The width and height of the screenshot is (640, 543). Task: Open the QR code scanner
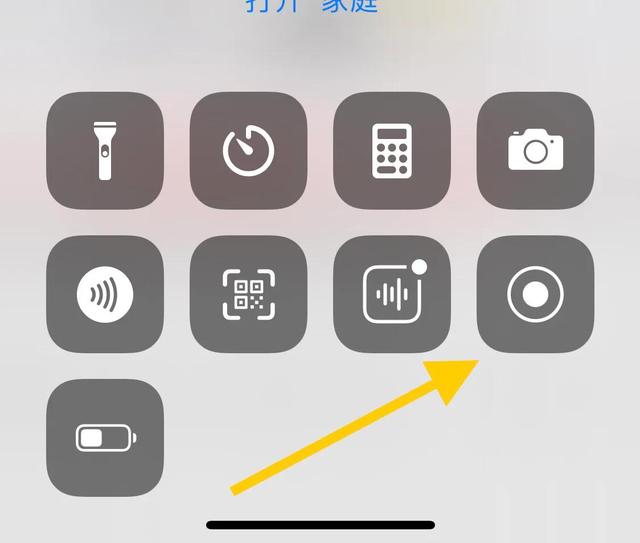point(248,294)
